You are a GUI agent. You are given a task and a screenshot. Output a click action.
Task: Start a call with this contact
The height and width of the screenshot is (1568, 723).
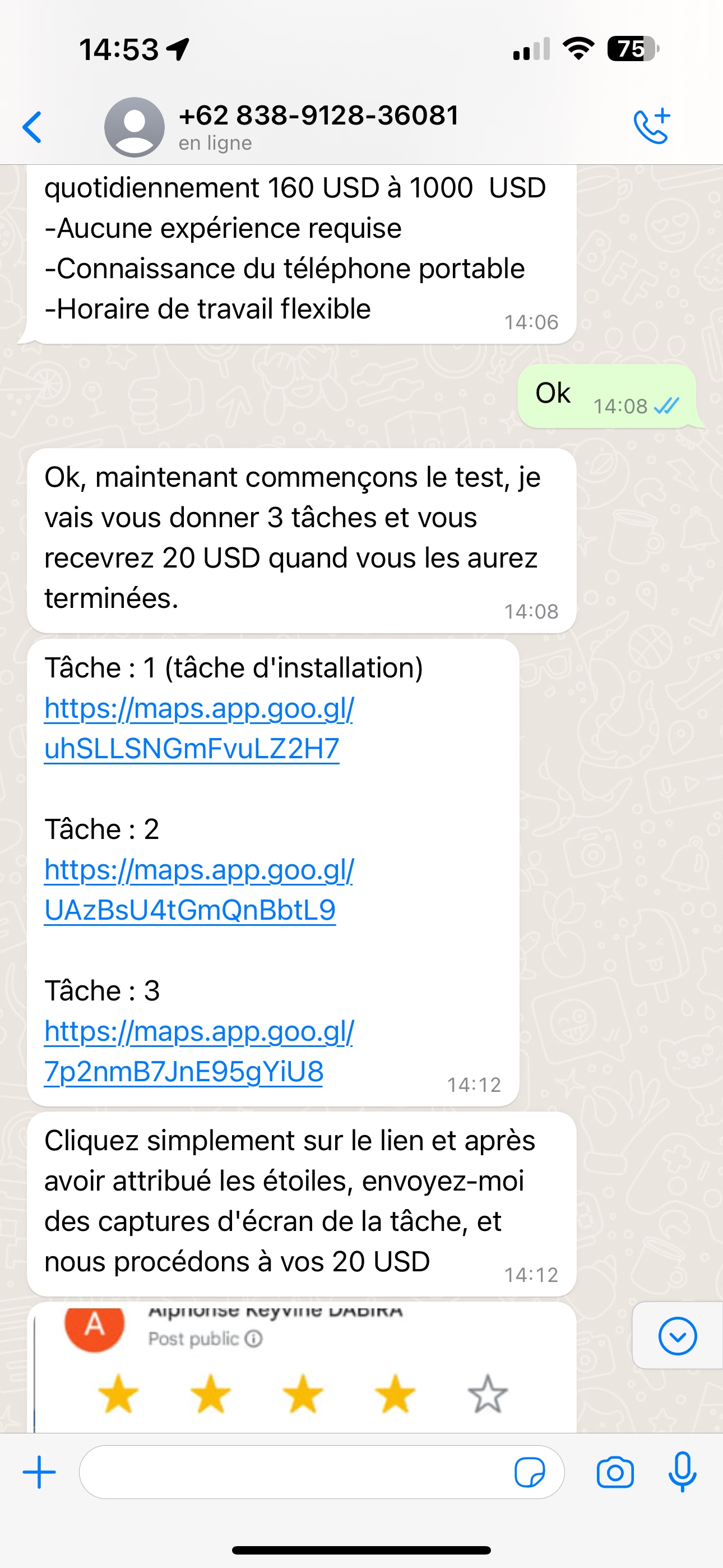[651, 127]
